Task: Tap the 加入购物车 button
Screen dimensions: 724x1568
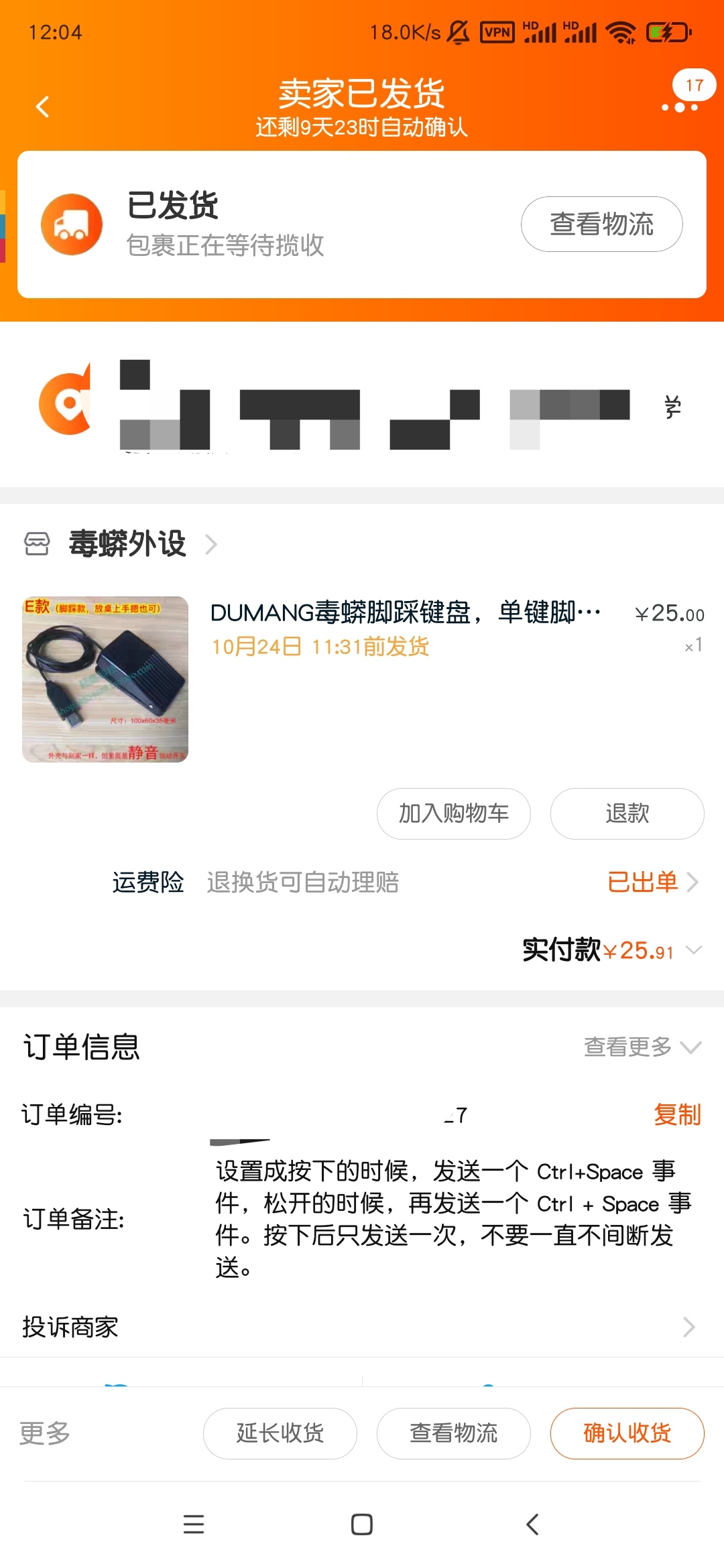Action: [x=453, y=813]
